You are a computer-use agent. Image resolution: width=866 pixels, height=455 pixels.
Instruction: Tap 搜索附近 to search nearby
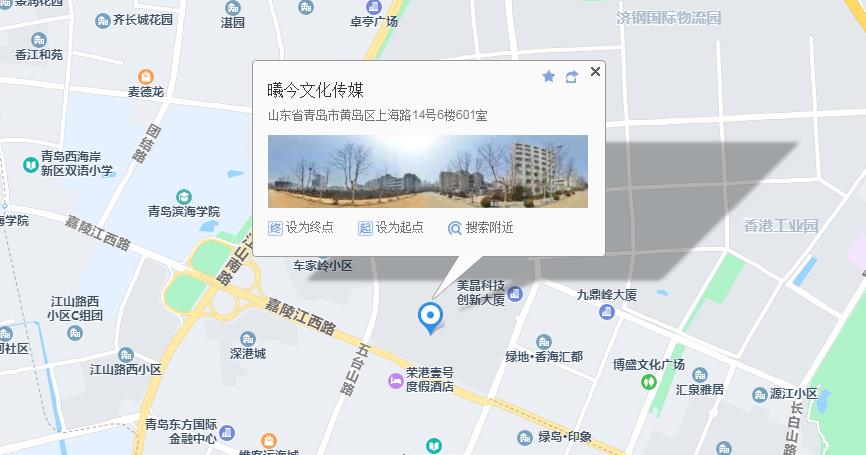[480, 228]
